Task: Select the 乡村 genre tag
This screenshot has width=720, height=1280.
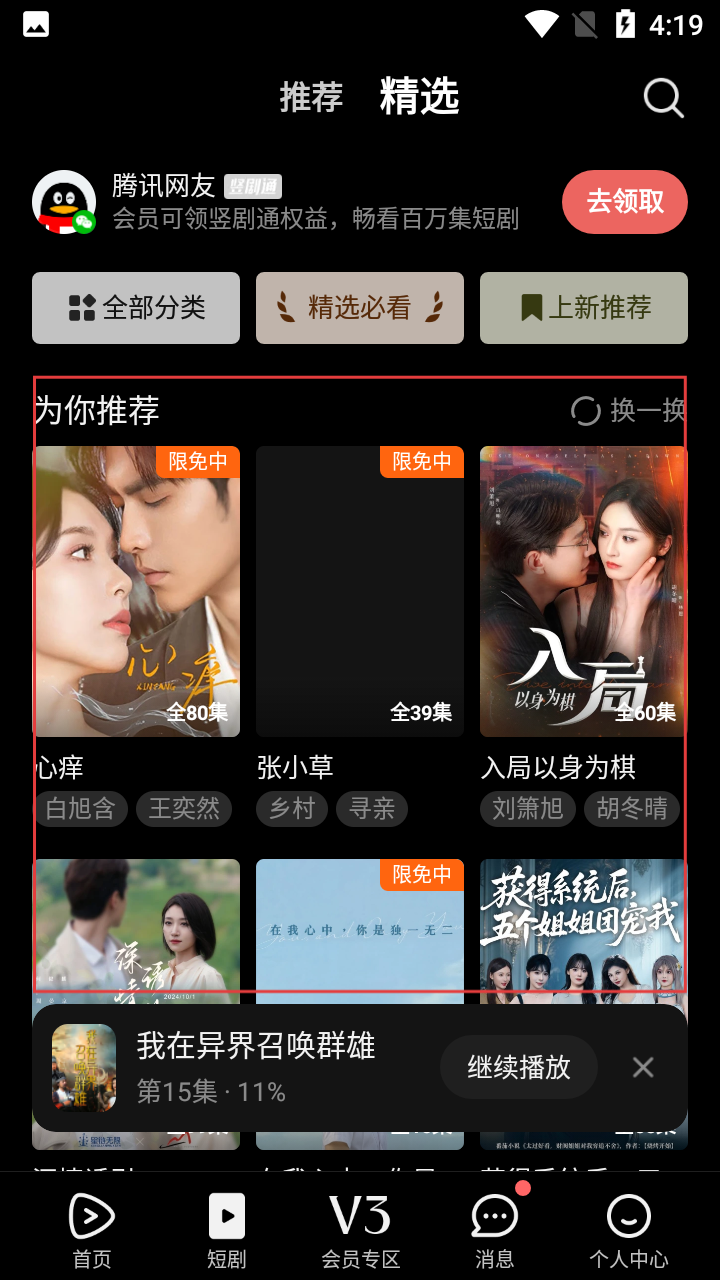Action: tap(292, 808)
